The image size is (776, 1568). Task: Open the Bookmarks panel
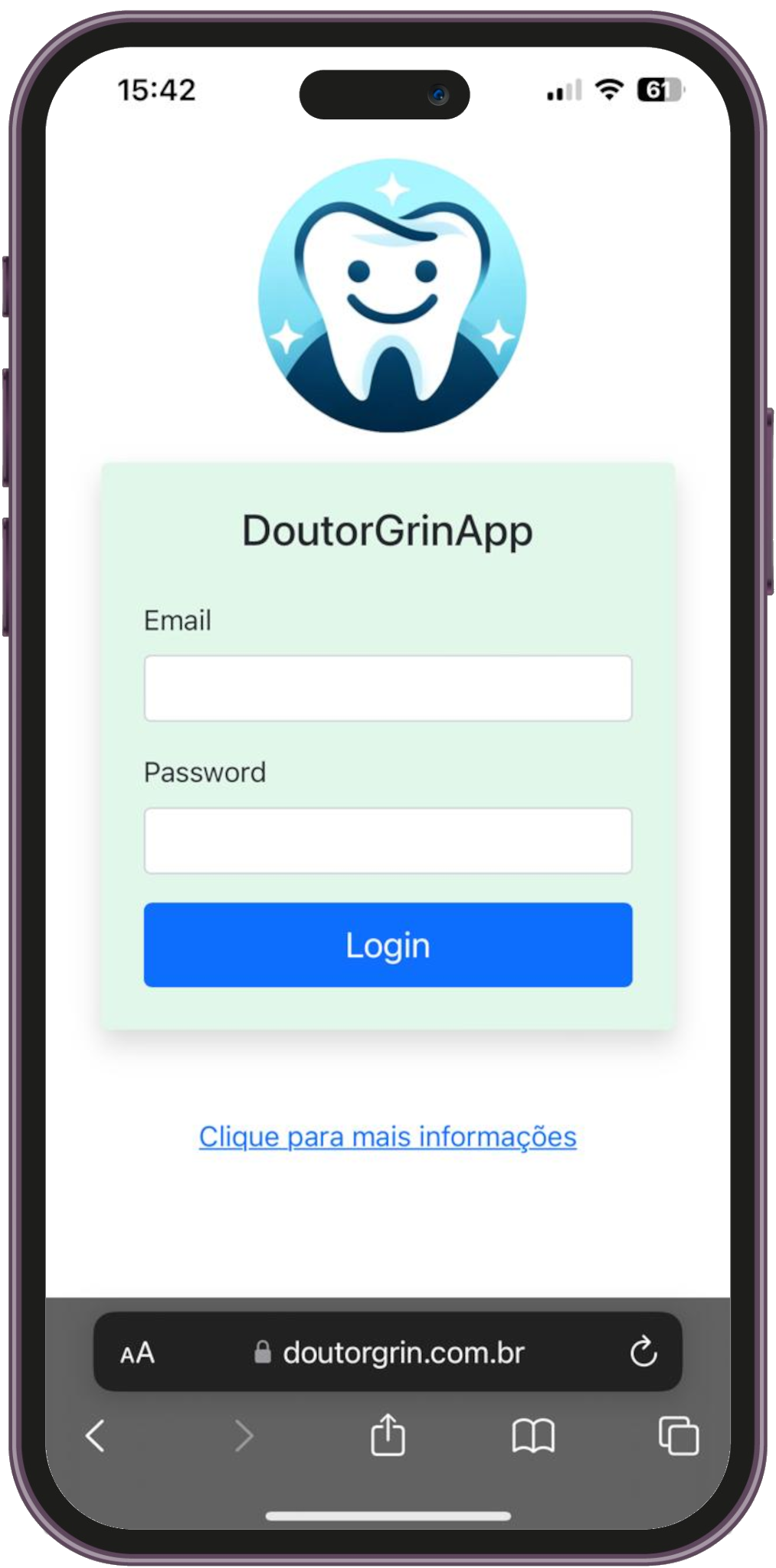pos(532,1436)
